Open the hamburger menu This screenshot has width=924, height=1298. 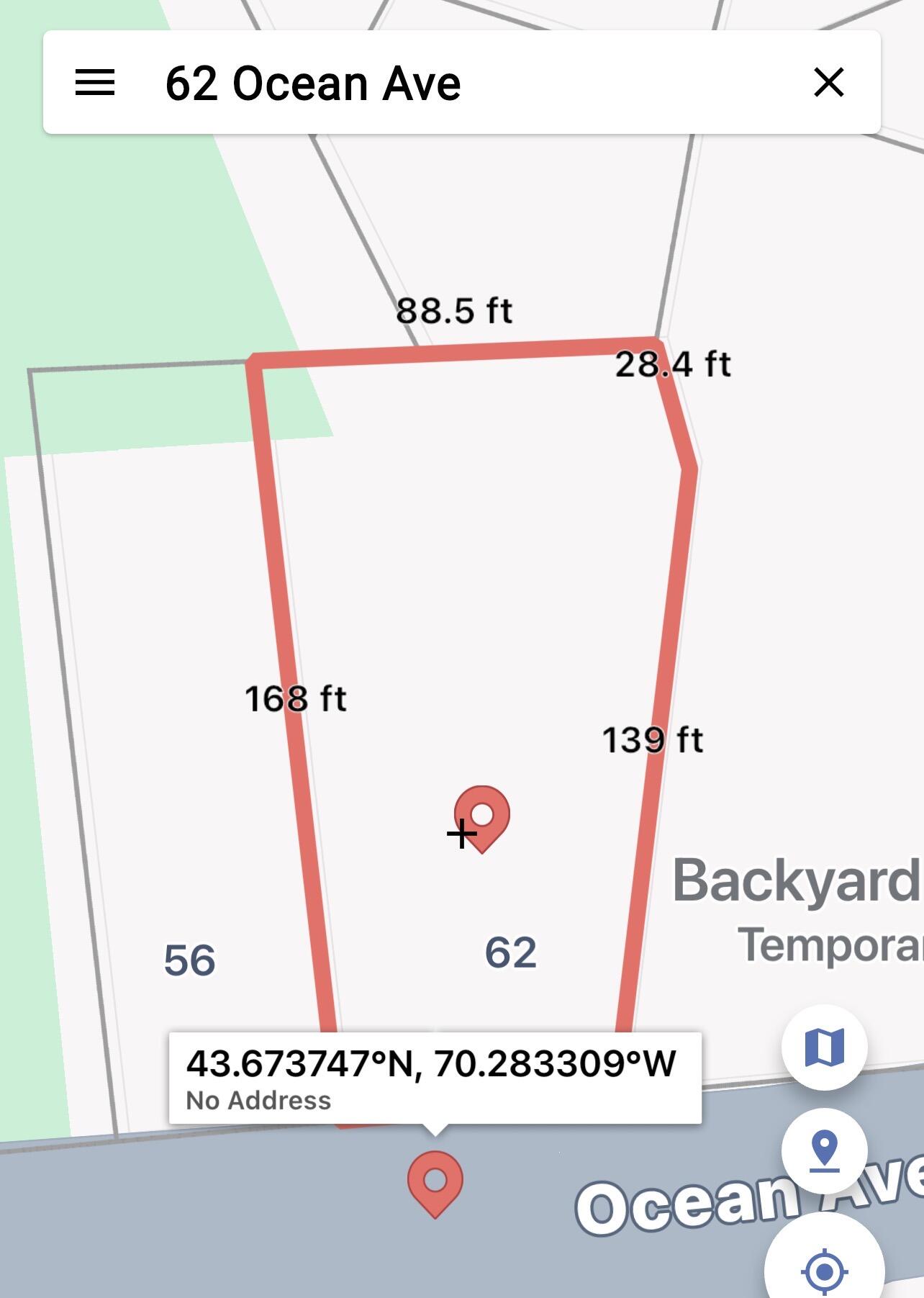click(95, 83)
